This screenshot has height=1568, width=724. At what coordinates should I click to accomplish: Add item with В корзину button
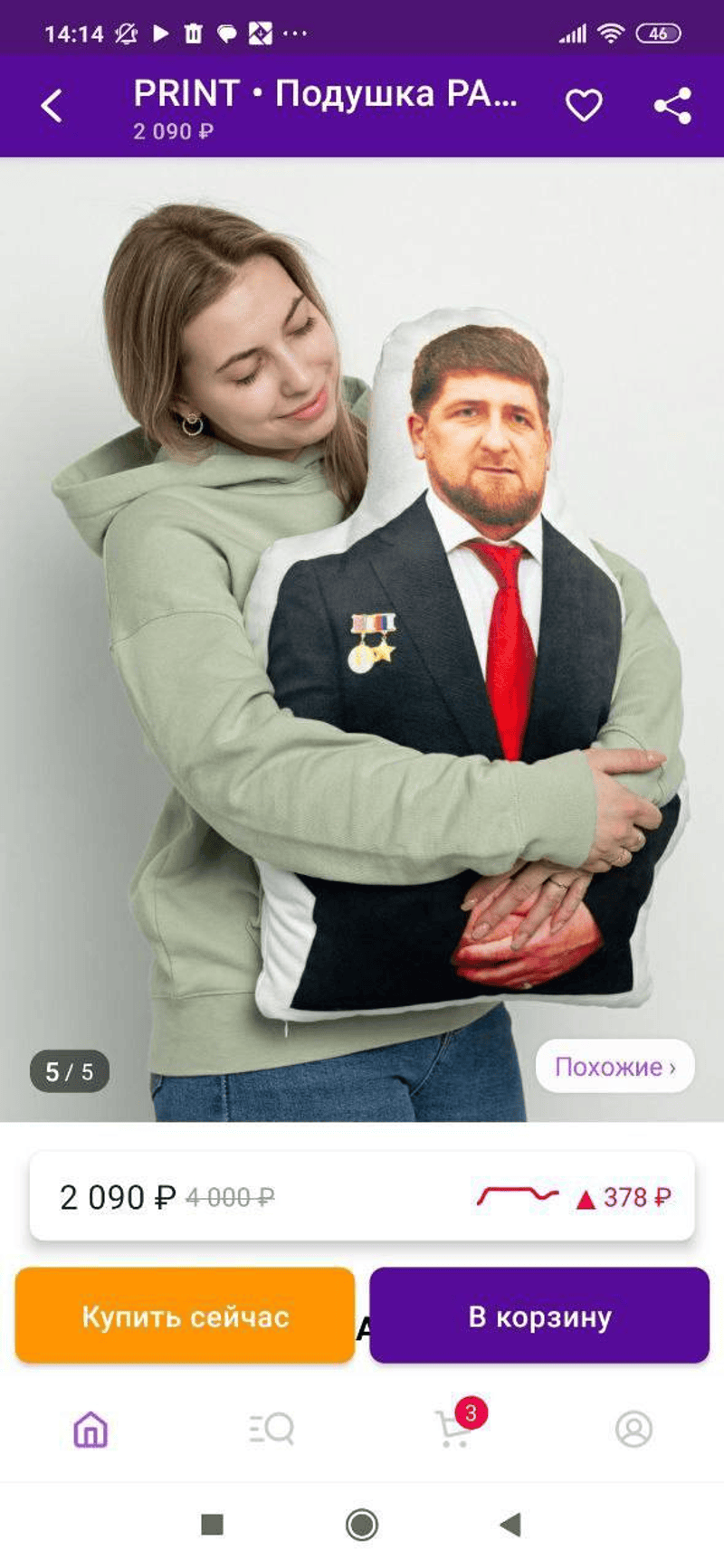pos(539,1316)
